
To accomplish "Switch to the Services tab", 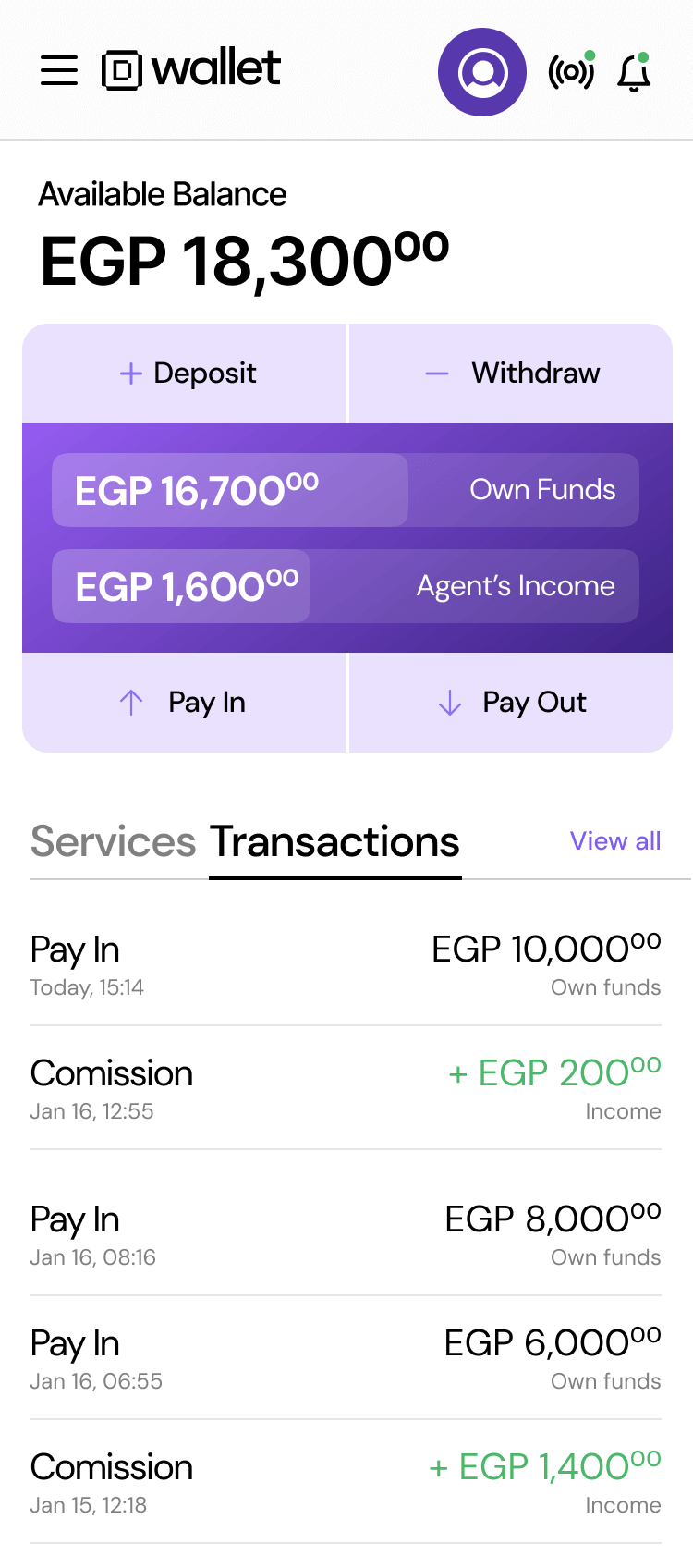I will click(113, 842).
